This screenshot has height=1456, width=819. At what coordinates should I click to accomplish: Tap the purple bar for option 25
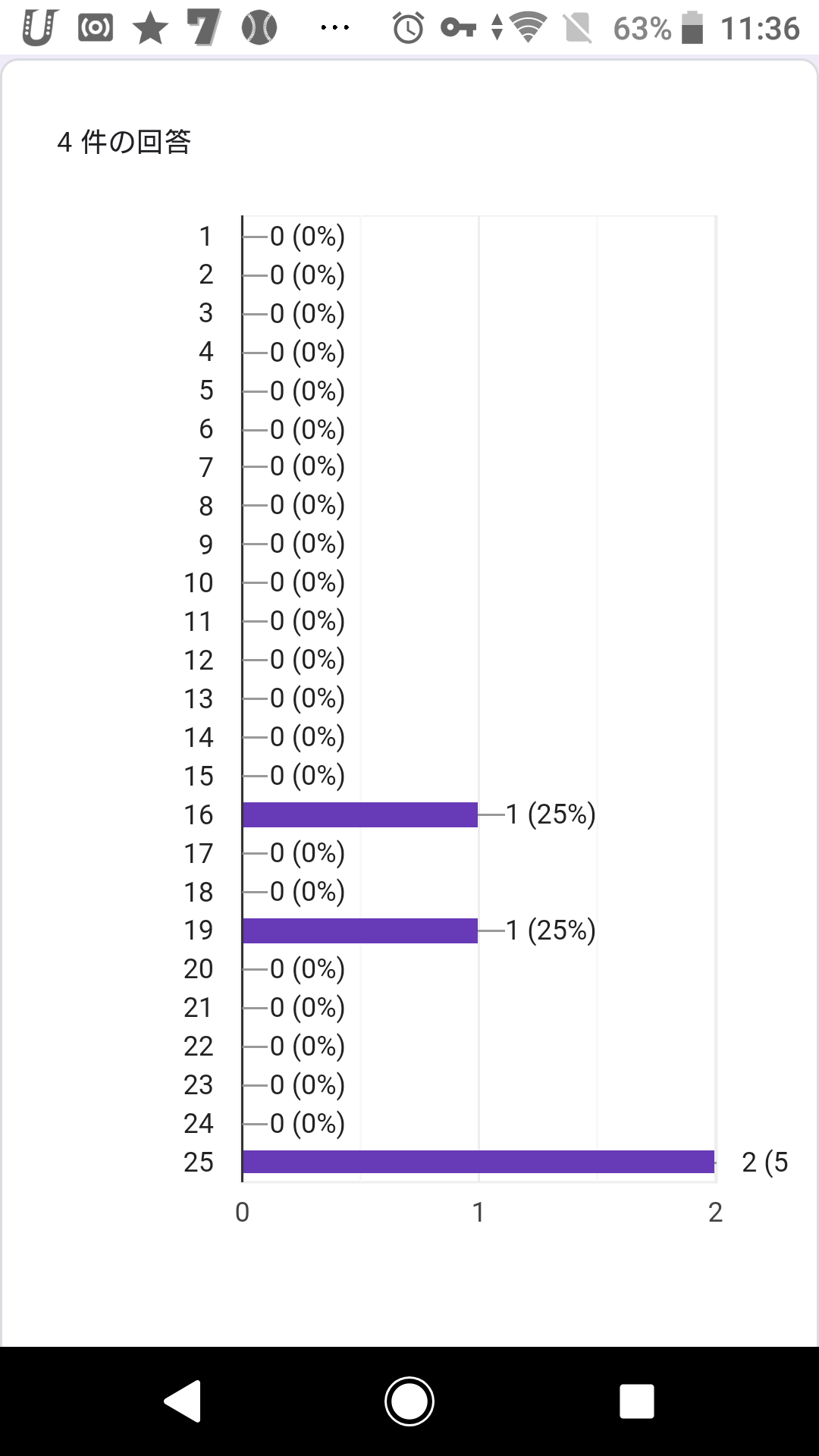click(479, 1162)
